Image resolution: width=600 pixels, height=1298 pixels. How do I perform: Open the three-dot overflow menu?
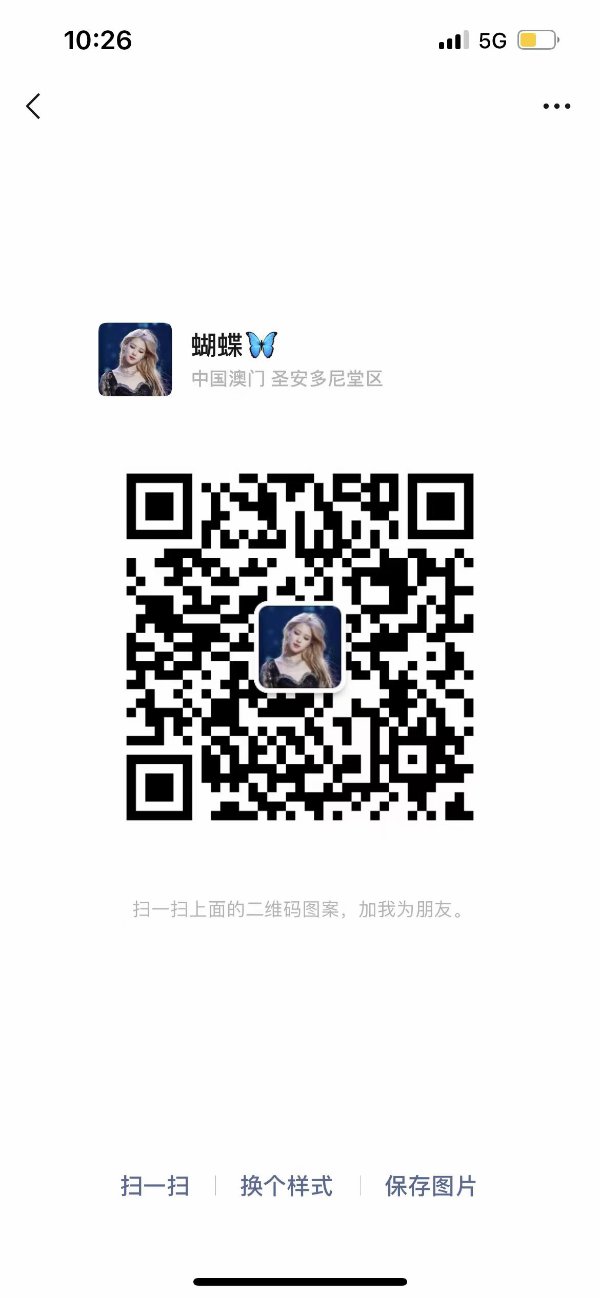tap(556, 106)
